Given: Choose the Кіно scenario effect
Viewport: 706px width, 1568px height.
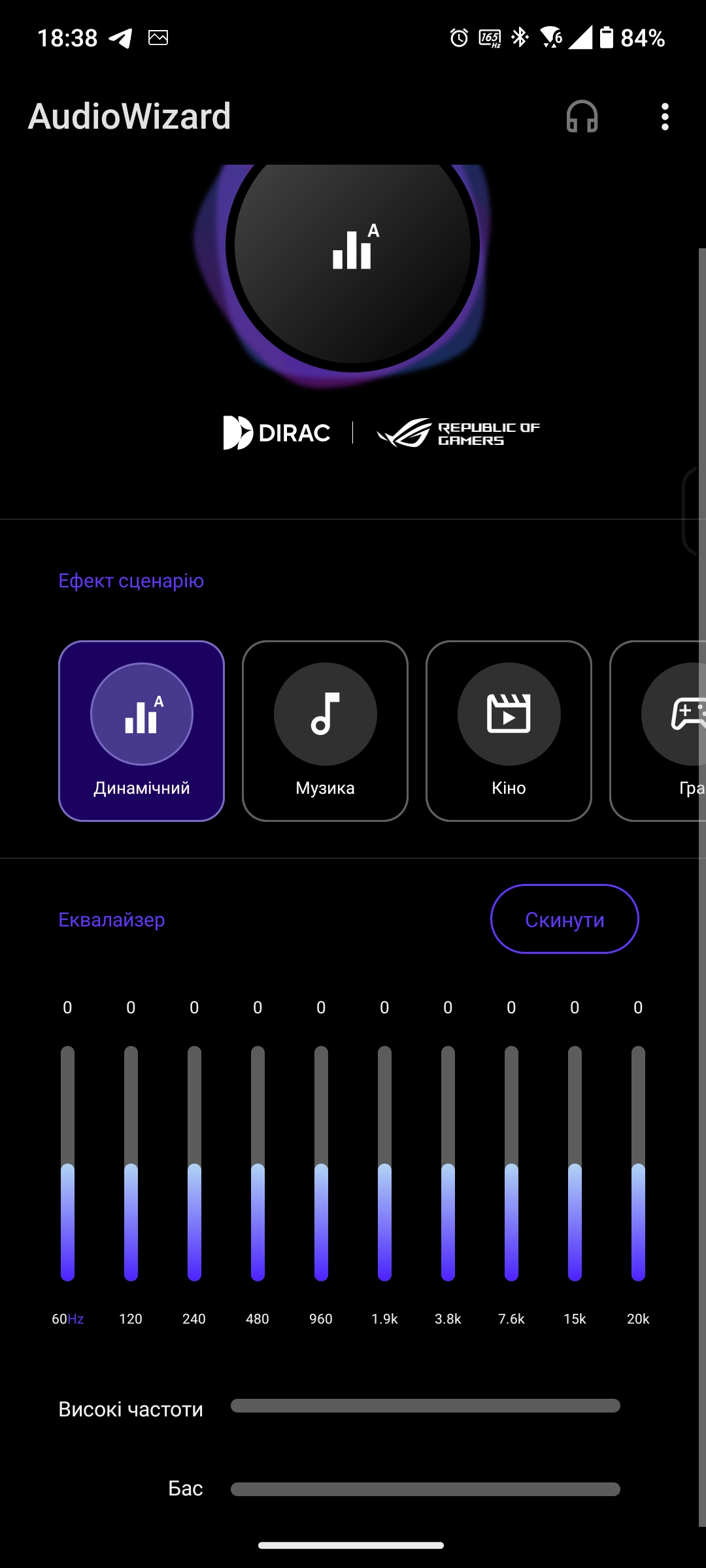Looking at the screenshot, I should tap(509, 730).
